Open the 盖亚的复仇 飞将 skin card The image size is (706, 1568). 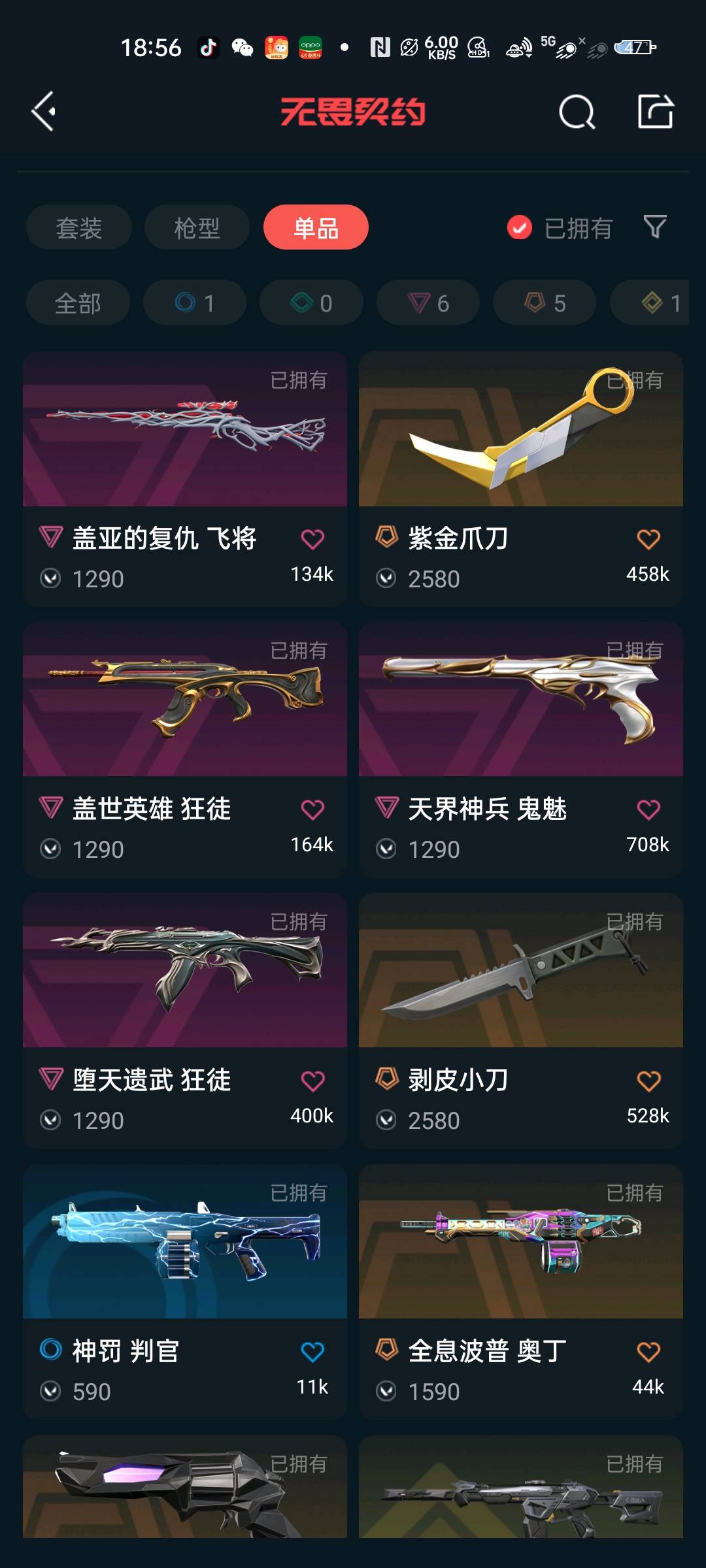(185, 479)
